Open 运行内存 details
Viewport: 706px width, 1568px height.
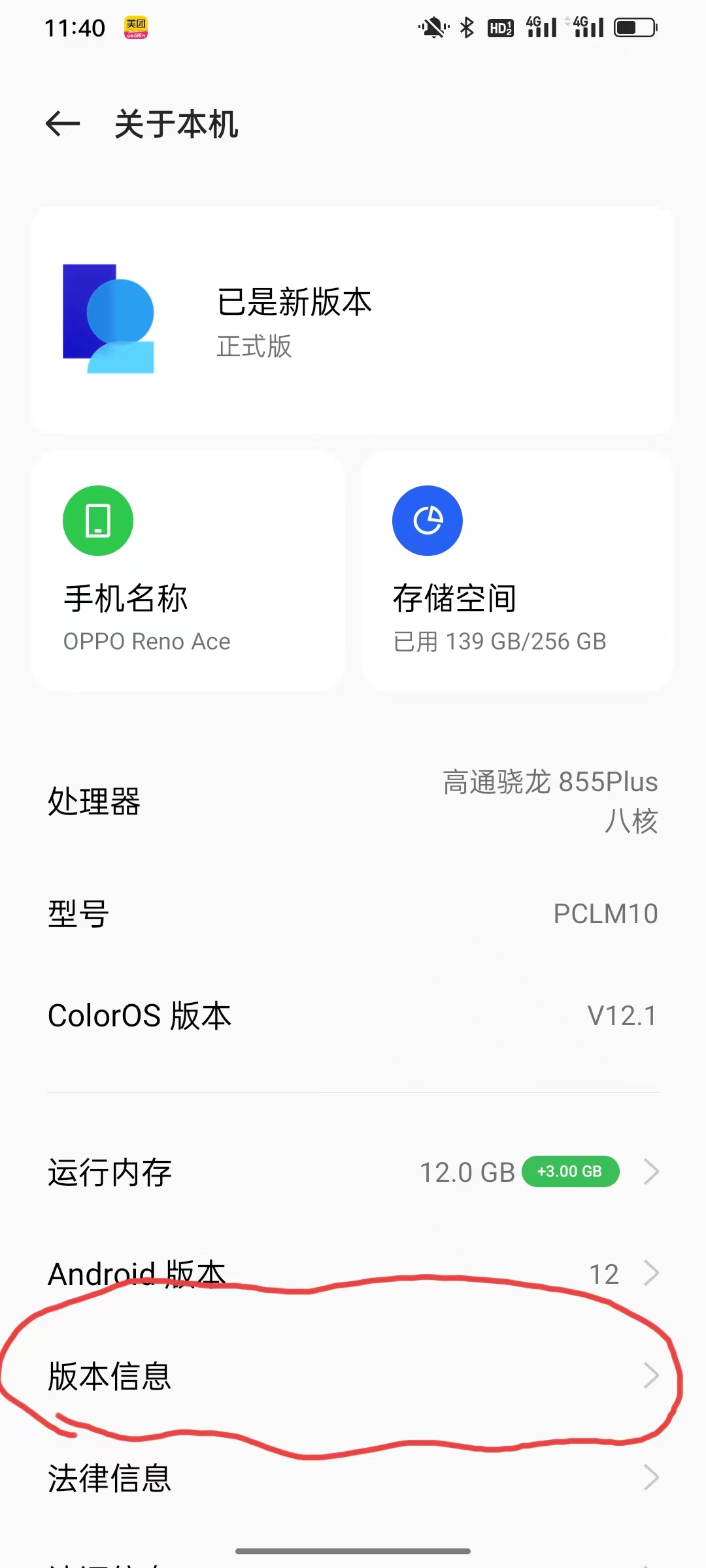click(353, 1172)
